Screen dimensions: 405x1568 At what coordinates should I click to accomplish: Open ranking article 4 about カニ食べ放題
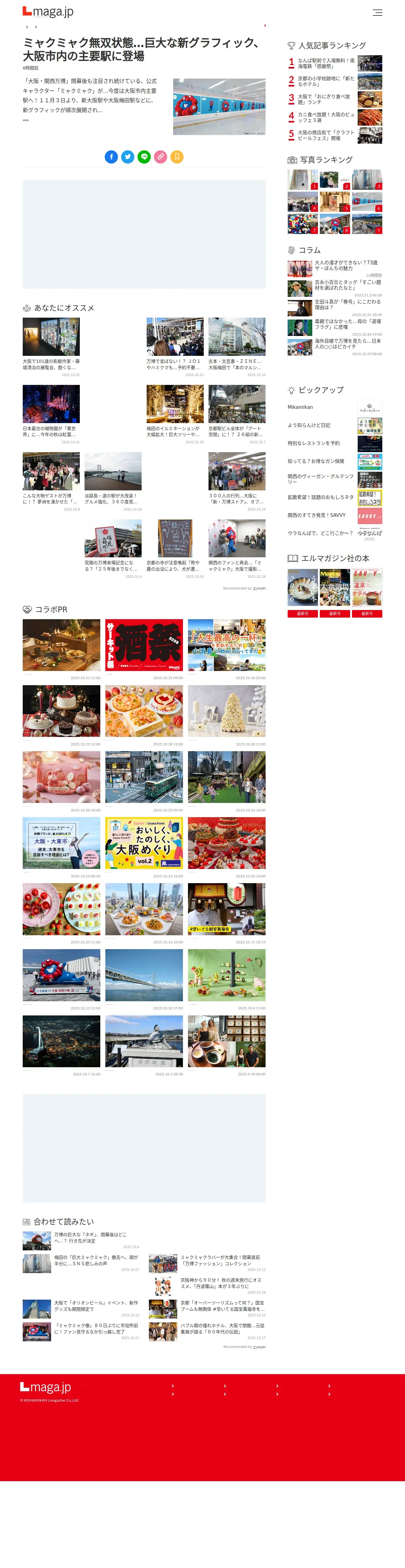326,117
